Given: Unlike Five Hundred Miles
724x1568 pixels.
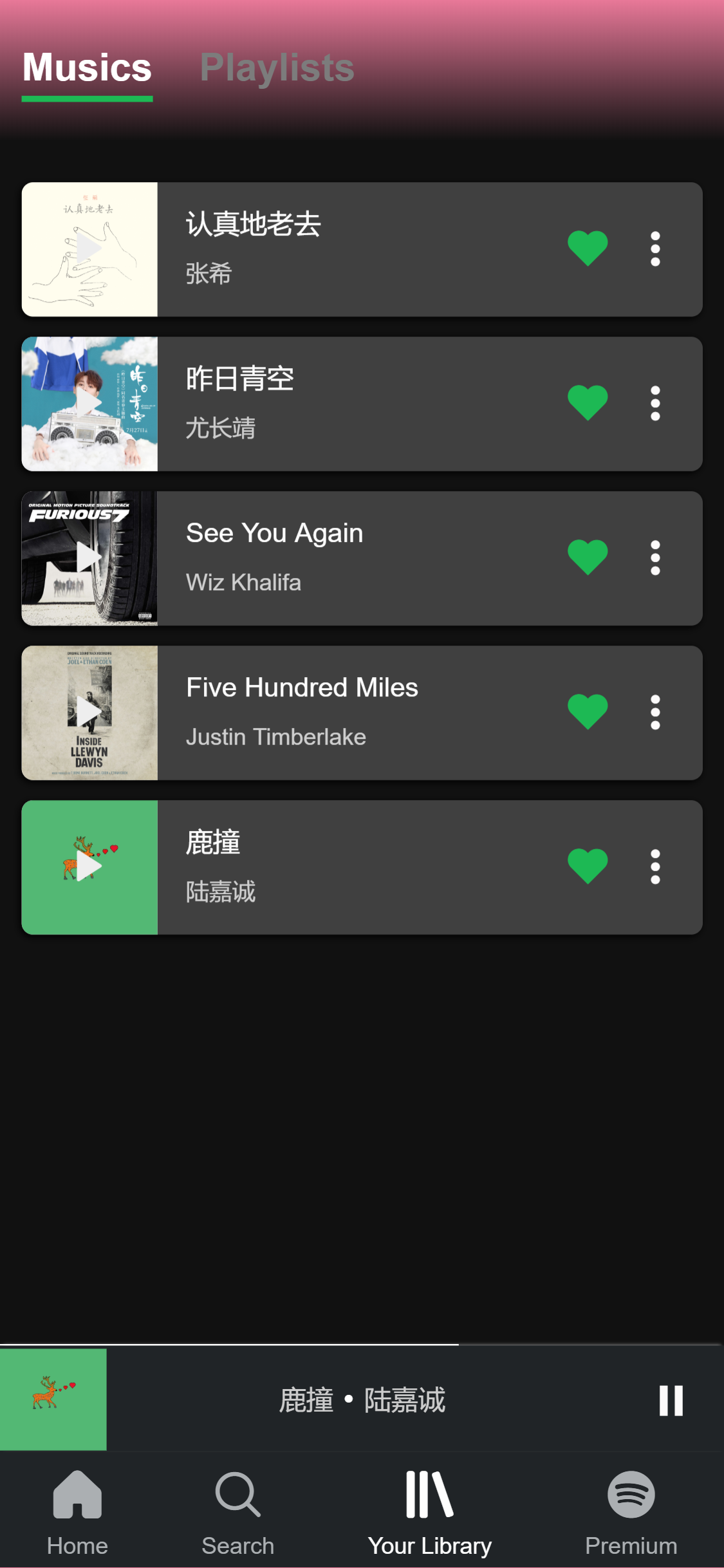Looking at the screenshot, I should click(x=588, y=712).
